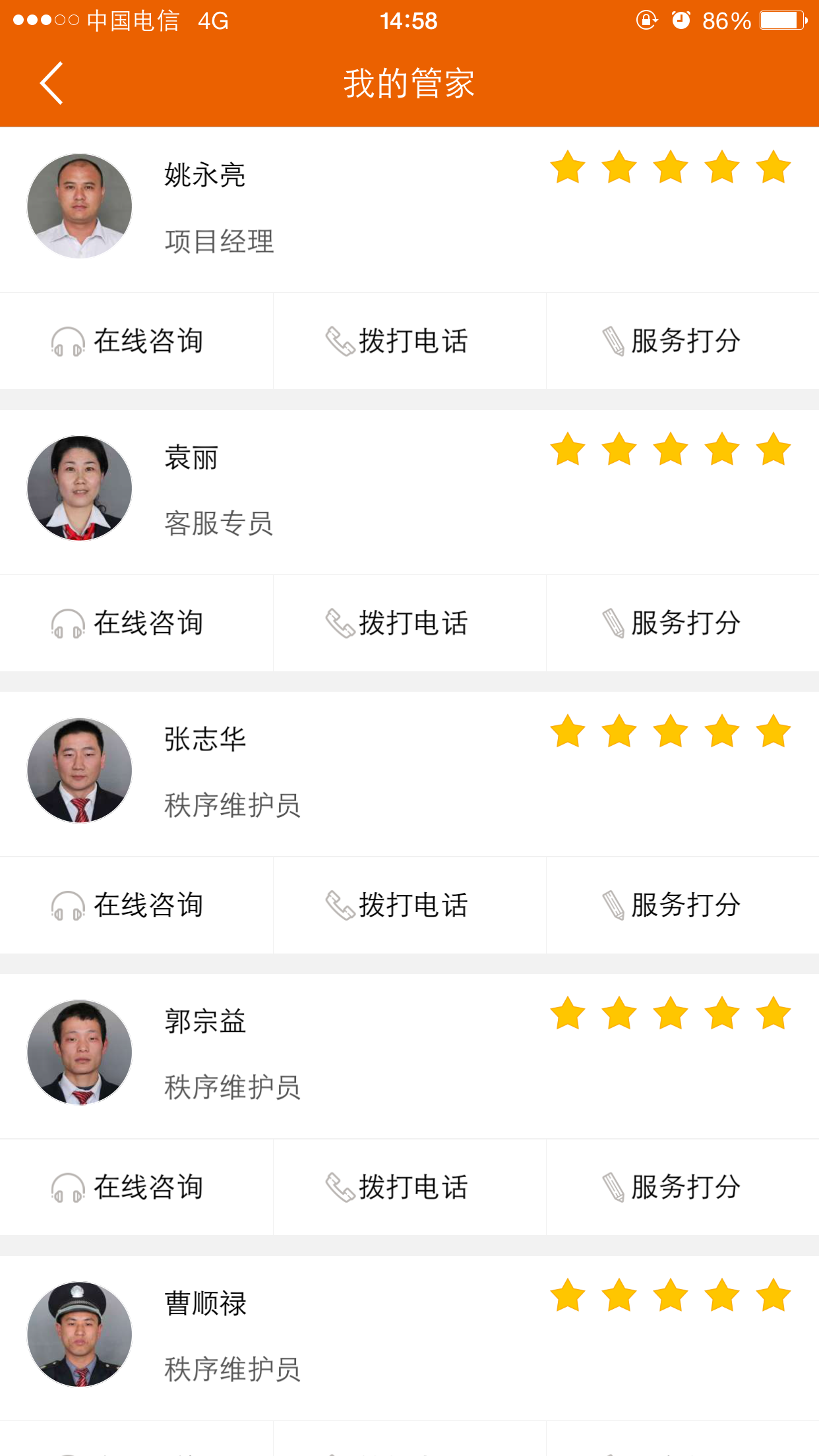Viewport: 819px width, 1456px height.
Task: Click the phone icon in 袁丽's row
Action: click(x=339, y=622)
